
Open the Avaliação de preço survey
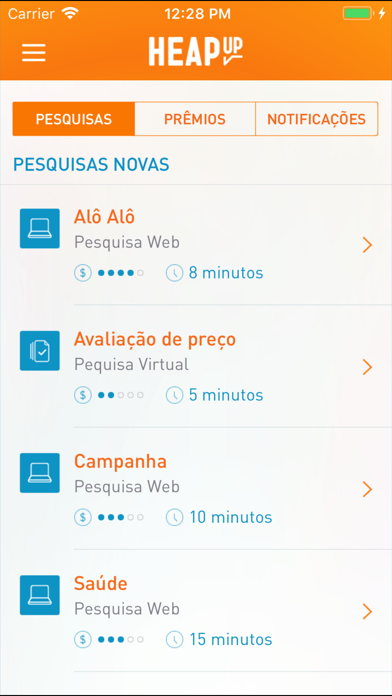coord(196,367)
